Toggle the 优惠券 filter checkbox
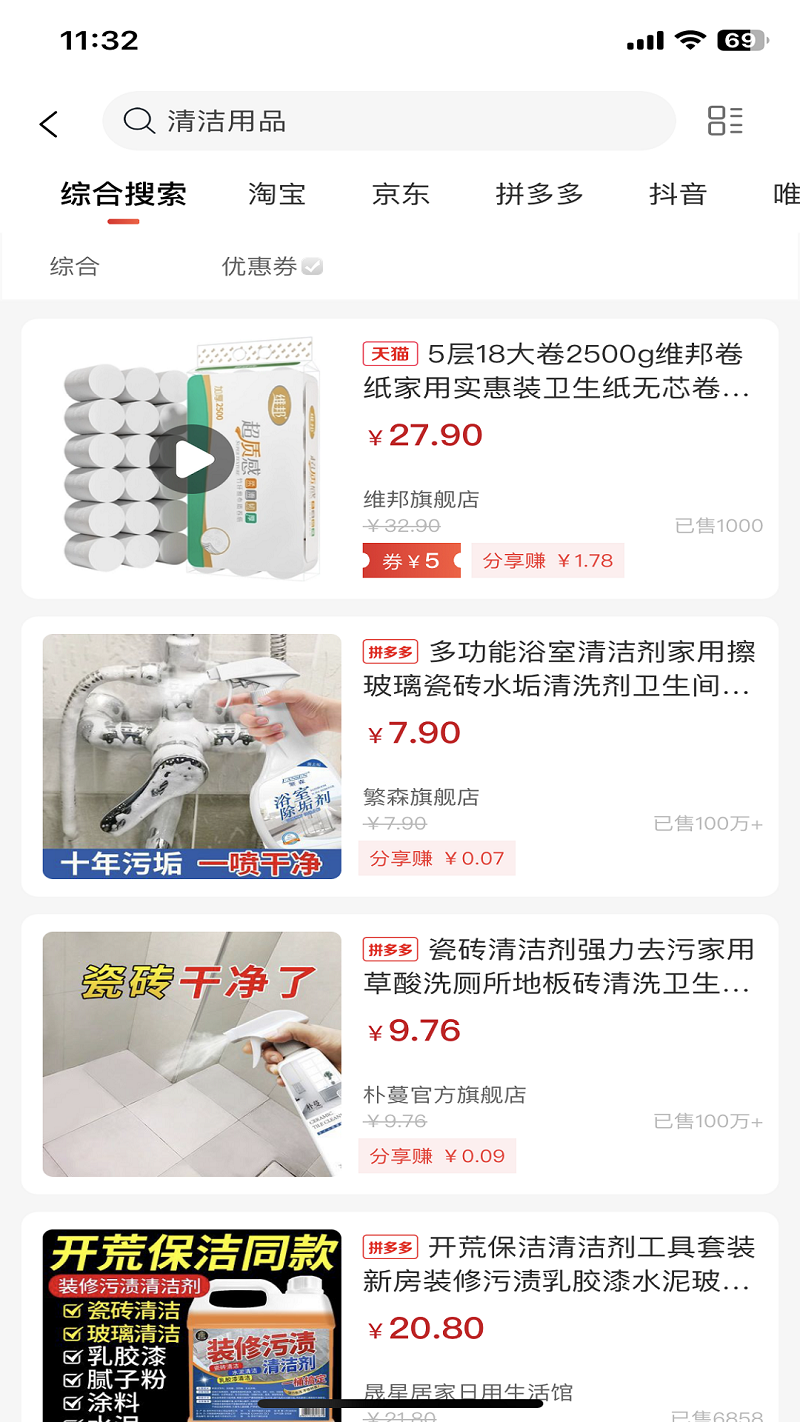Image resolution: width=800 pixels, height=1422 pixels. click(312, 266)
